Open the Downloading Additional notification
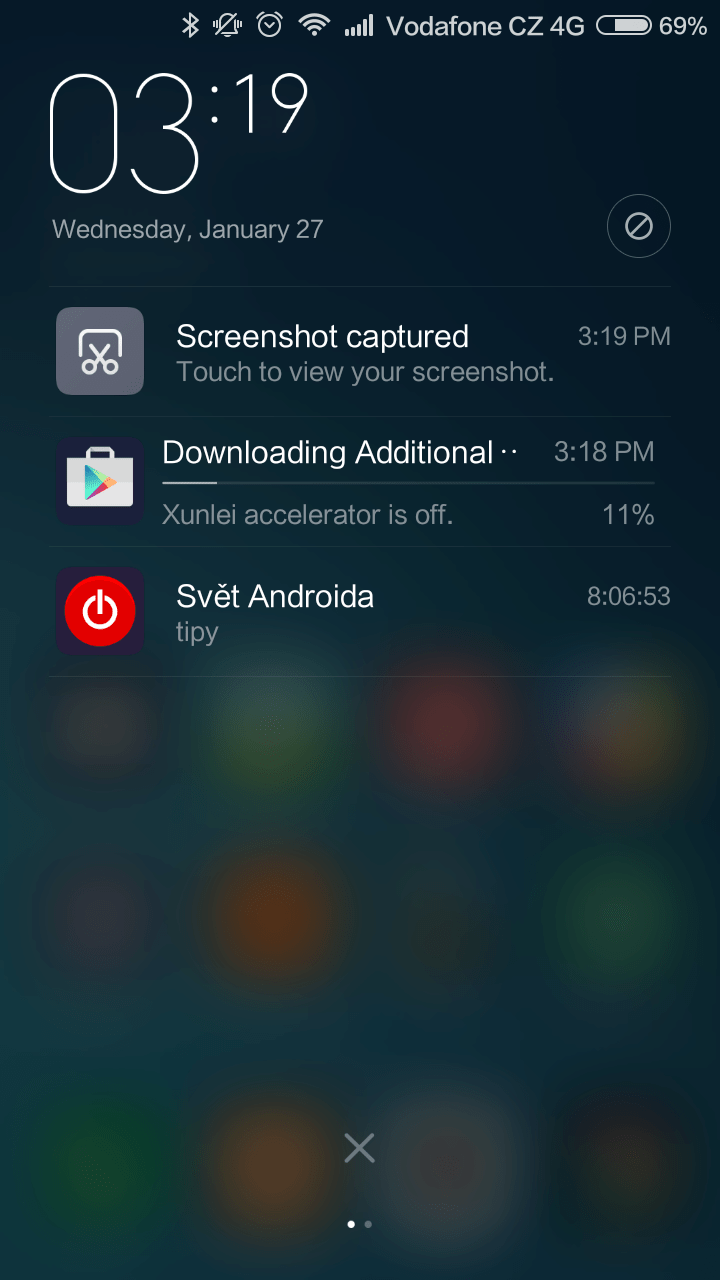The height and width of the screenshot is (1280, 720). tap(360, 482)
